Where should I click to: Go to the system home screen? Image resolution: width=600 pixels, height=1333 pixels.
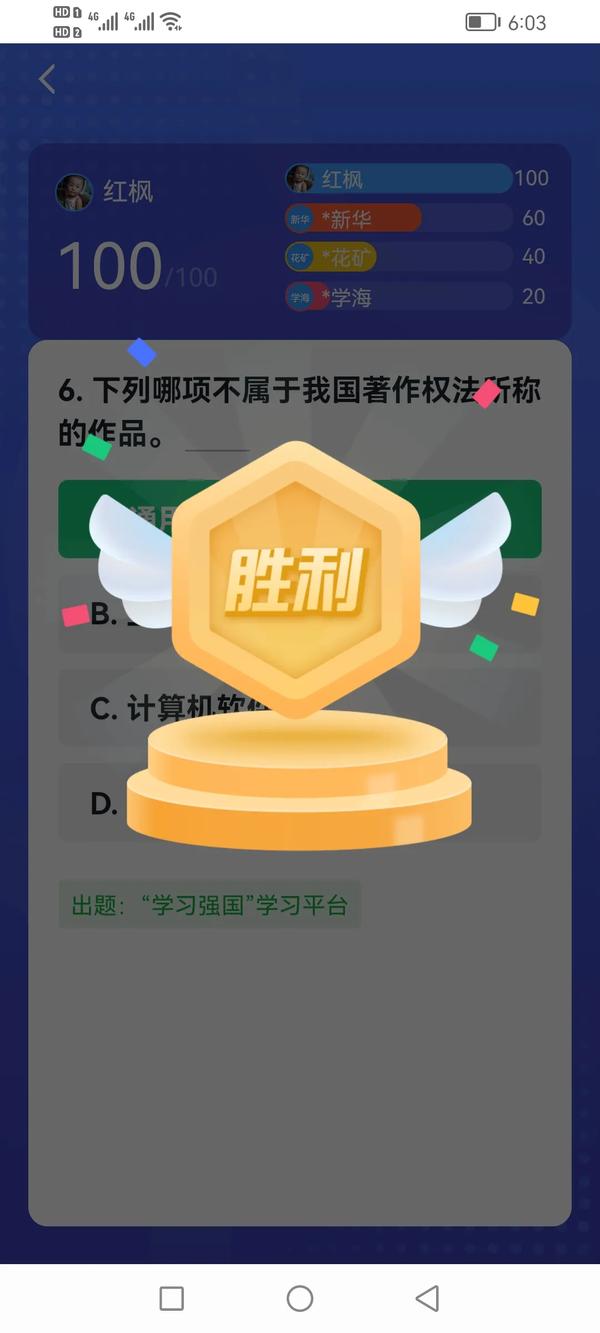tap(300, 1298)
